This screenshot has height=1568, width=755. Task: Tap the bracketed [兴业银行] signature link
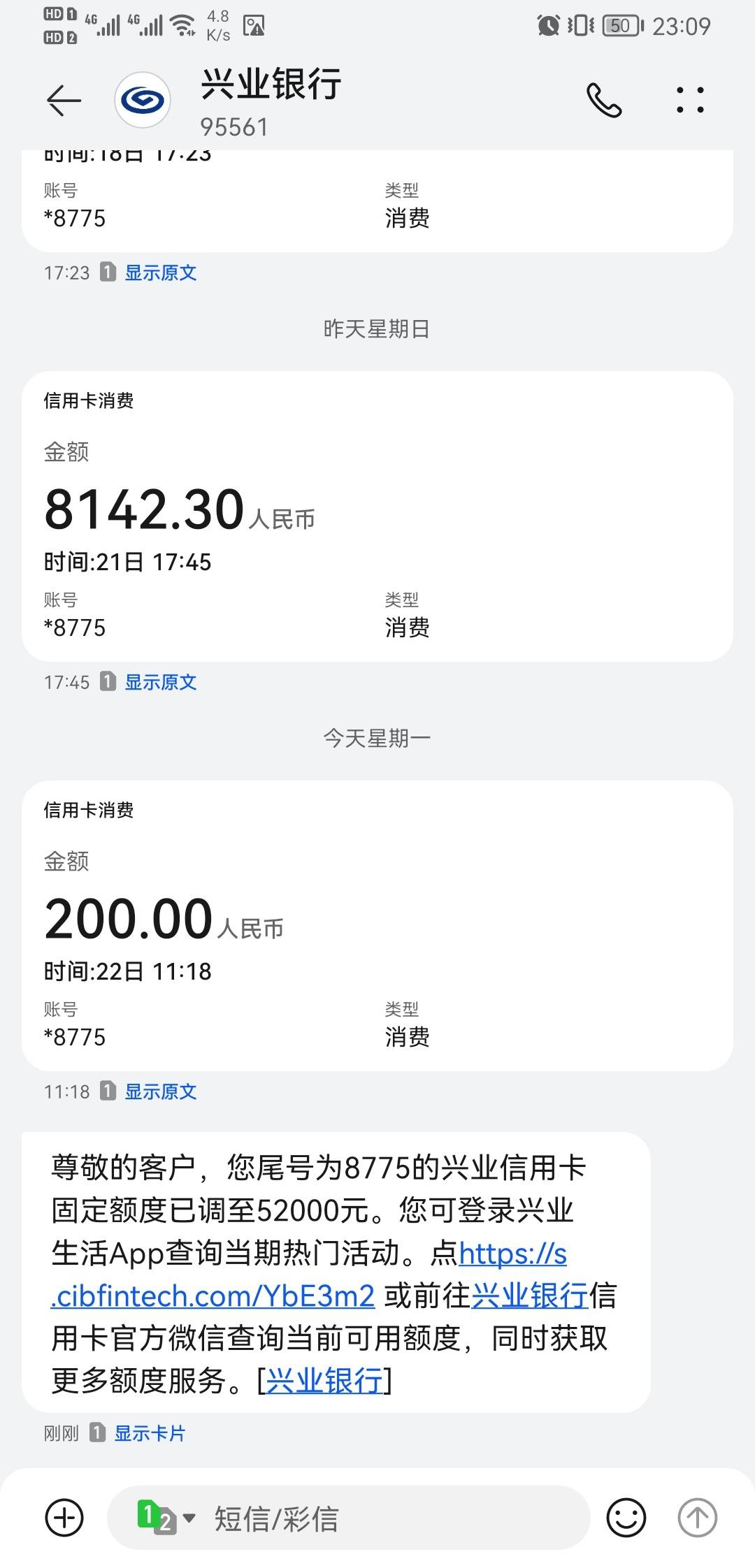(324, 1381)
